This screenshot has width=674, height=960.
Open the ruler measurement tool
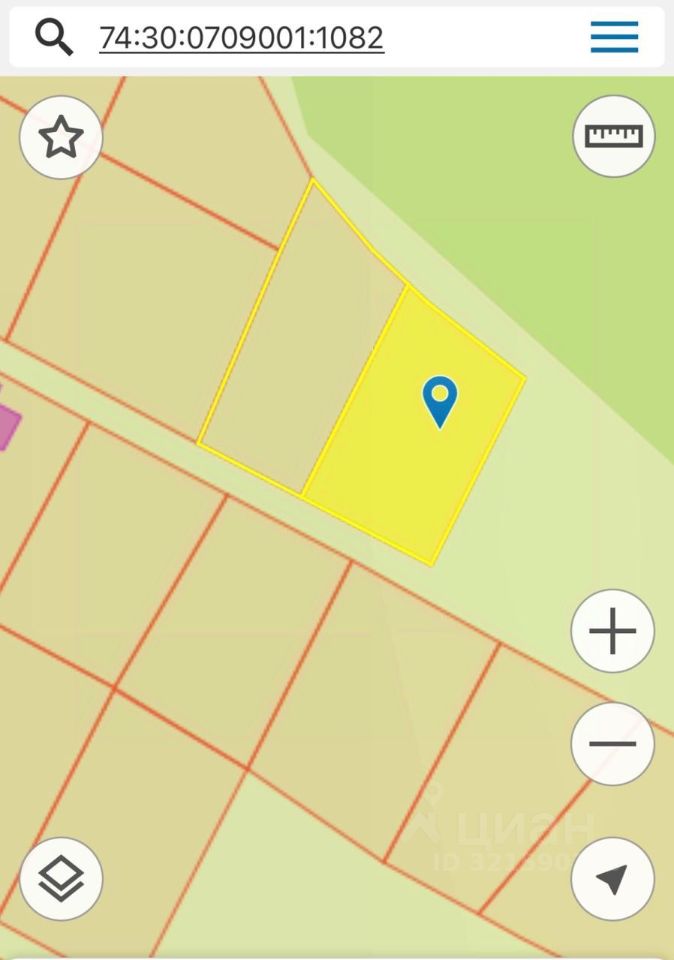coord(613,136)
